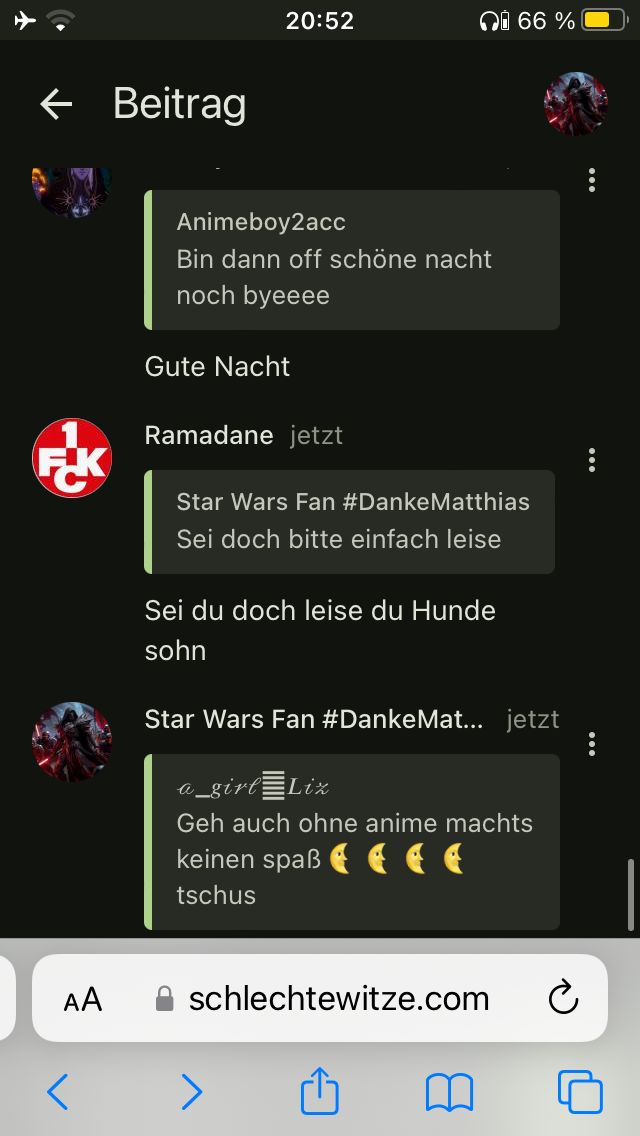This screenshot has width=640, height=1136.
Task: Open the username Ramadane
Action: 209,436
